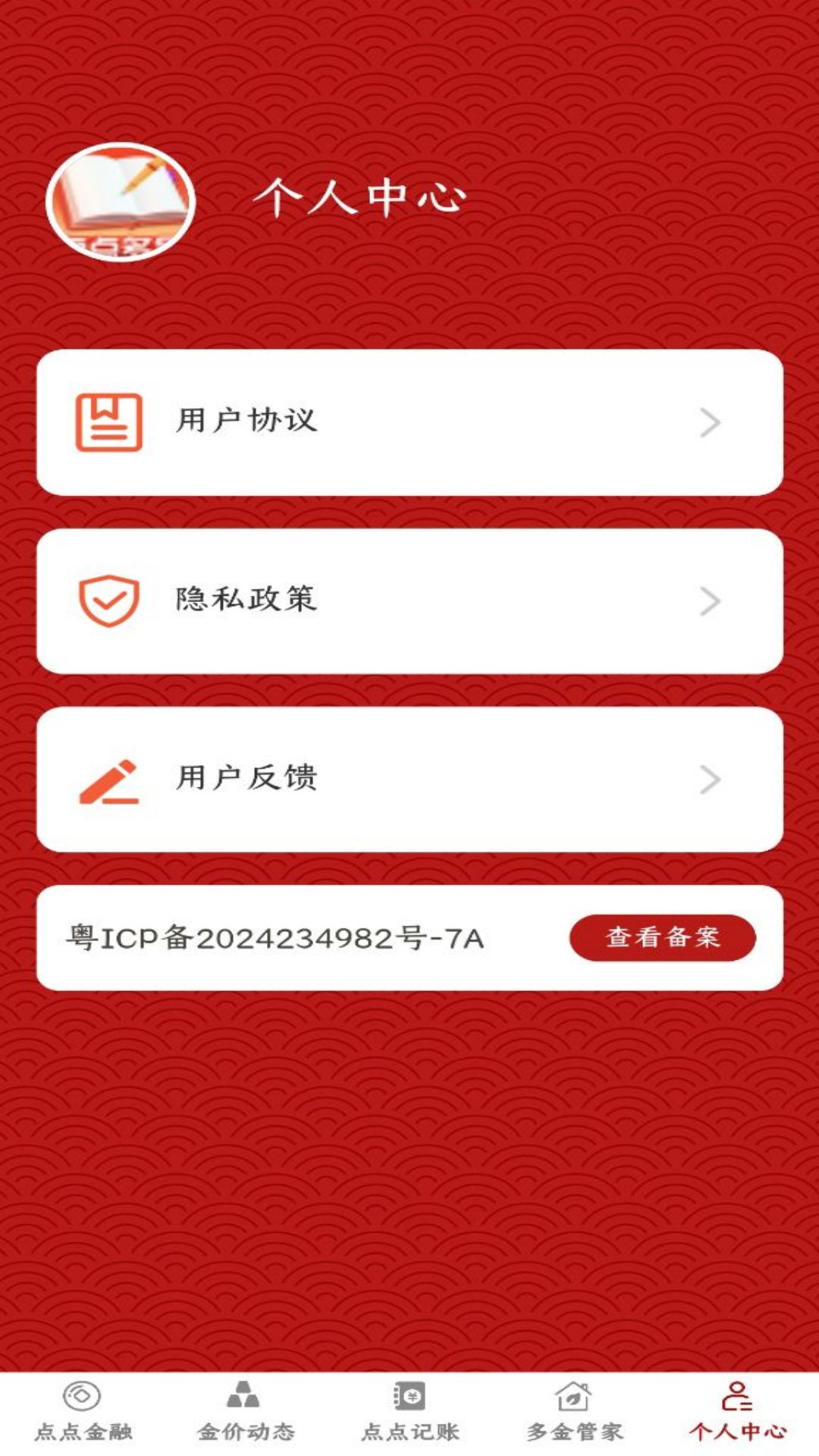Select the ICP 备案号 text row
The image size is (819, 1456).
coord(273,937)
